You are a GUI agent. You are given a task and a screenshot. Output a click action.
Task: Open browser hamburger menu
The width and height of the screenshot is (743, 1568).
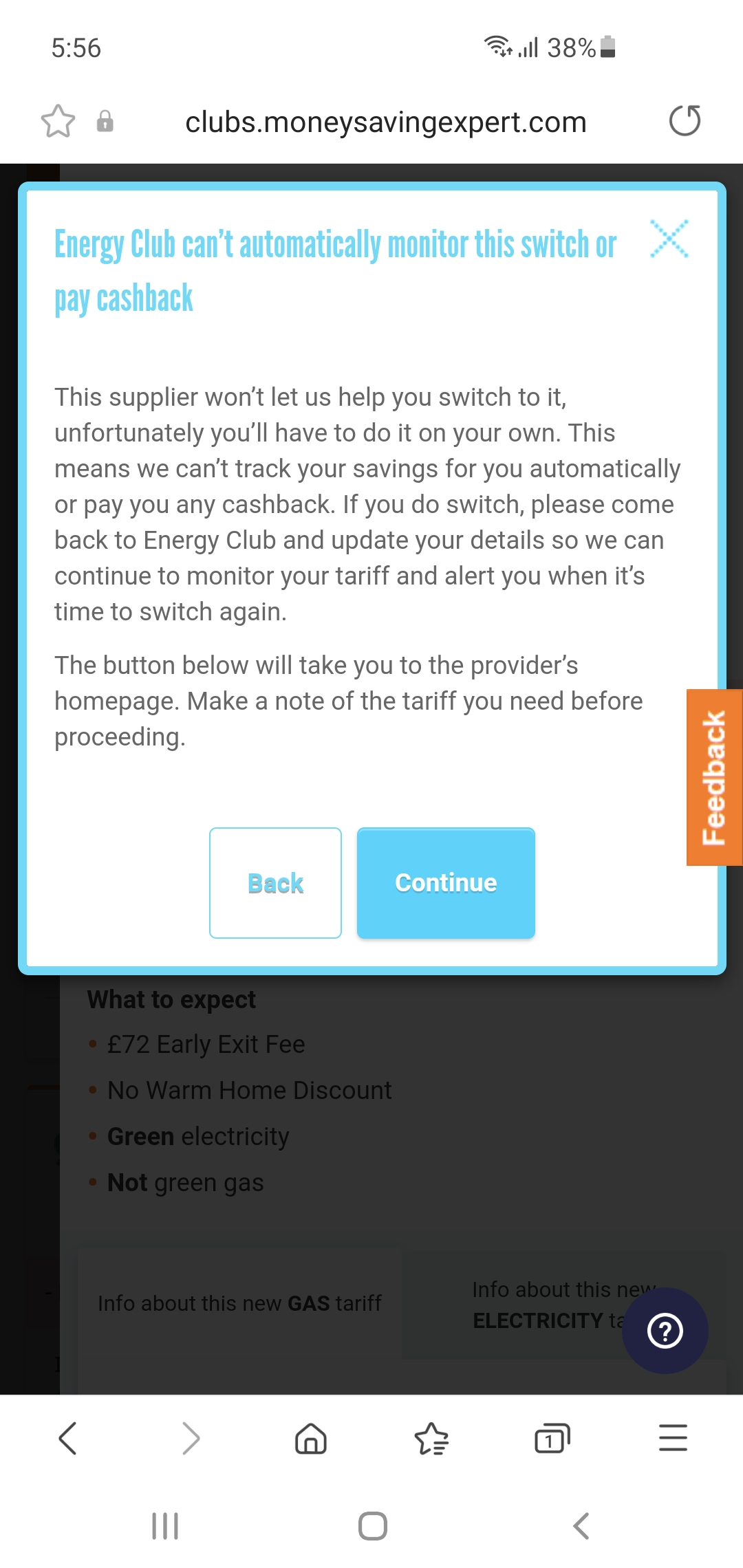click(x=673, y=1438)
